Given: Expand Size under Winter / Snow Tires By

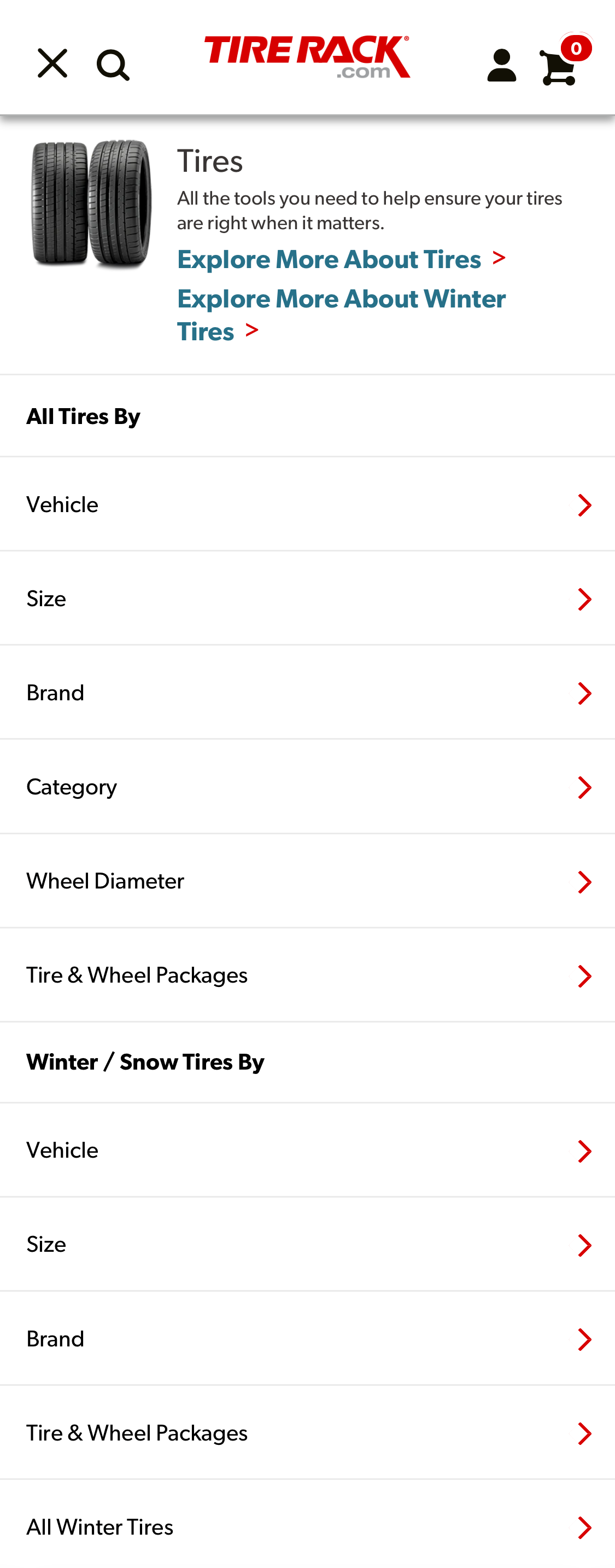Looking at the screenshot, I should pyautogui.click(x=307, y=1245).
